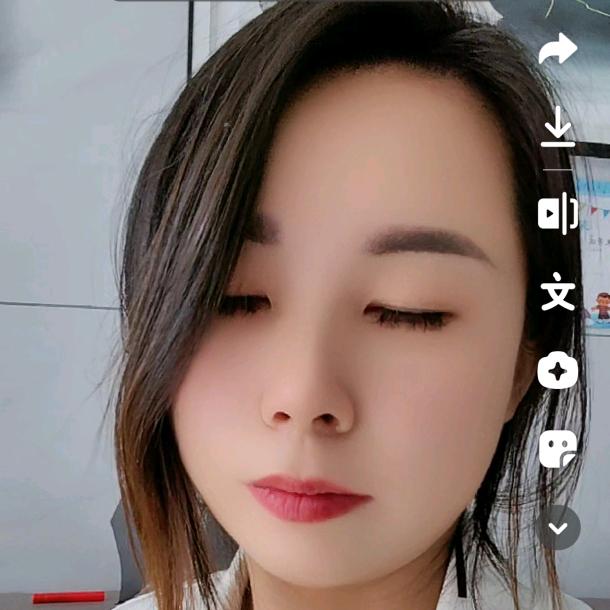
Task: Download the video to the device
Action: pos(558,129)
